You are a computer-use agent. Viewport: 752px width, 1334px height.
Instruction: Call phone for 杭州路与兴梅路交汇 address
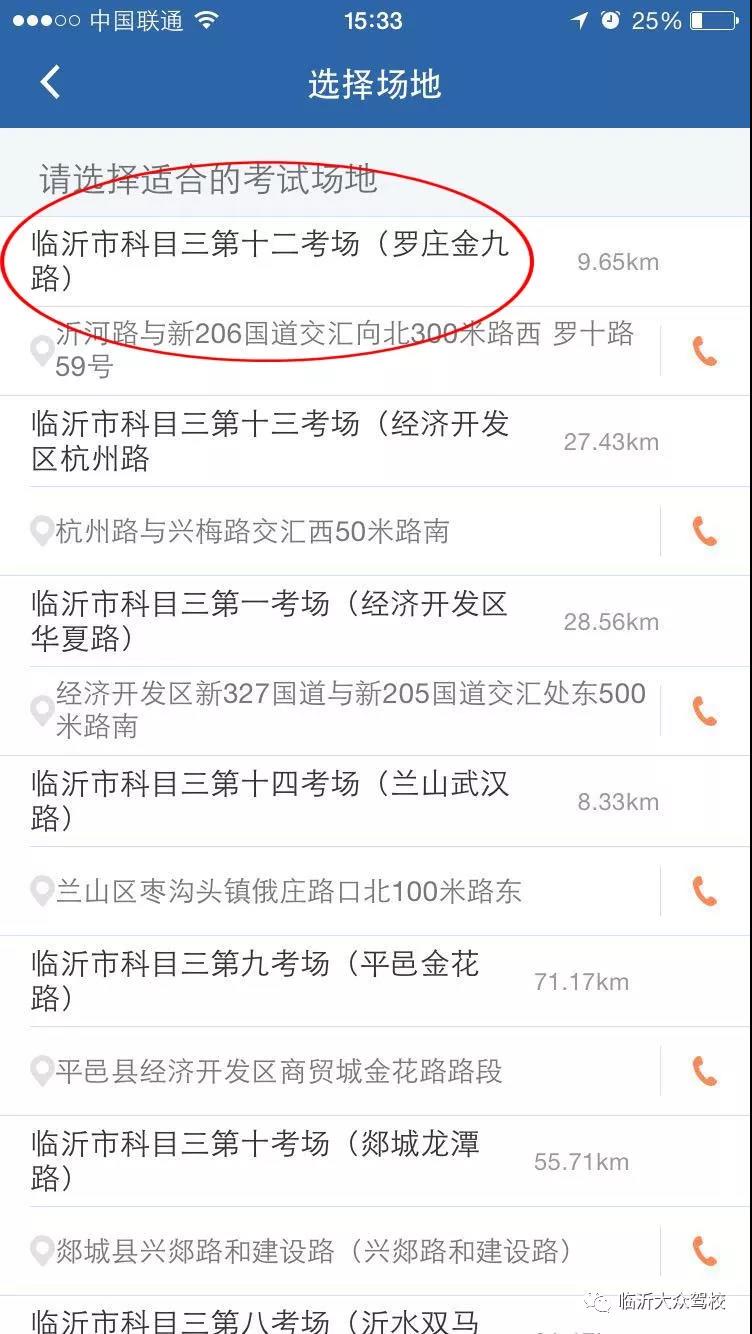coord(705,531)
